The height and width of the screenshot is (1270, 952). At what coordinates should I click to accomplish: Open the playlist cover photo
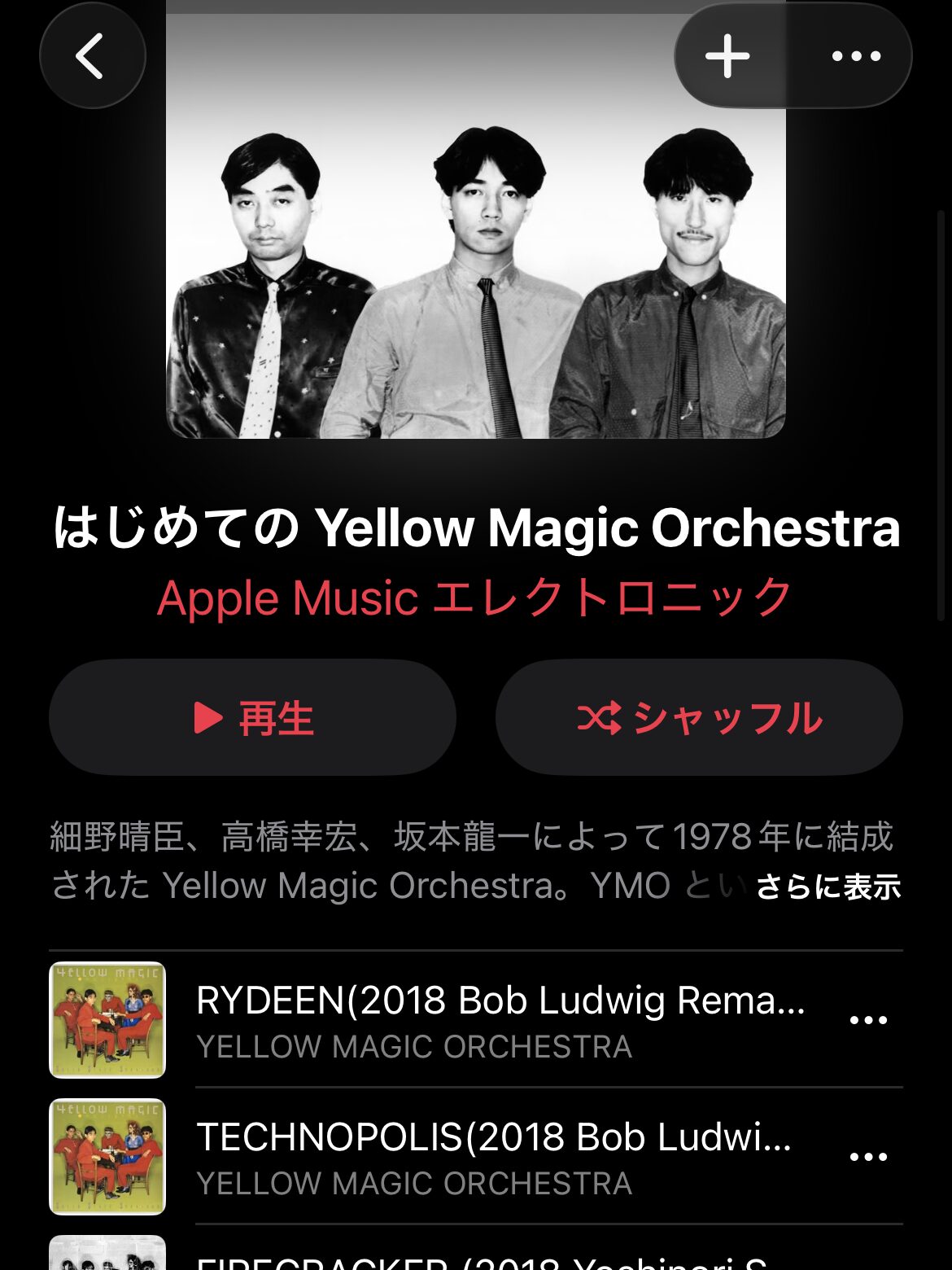(x=476, y=228)
